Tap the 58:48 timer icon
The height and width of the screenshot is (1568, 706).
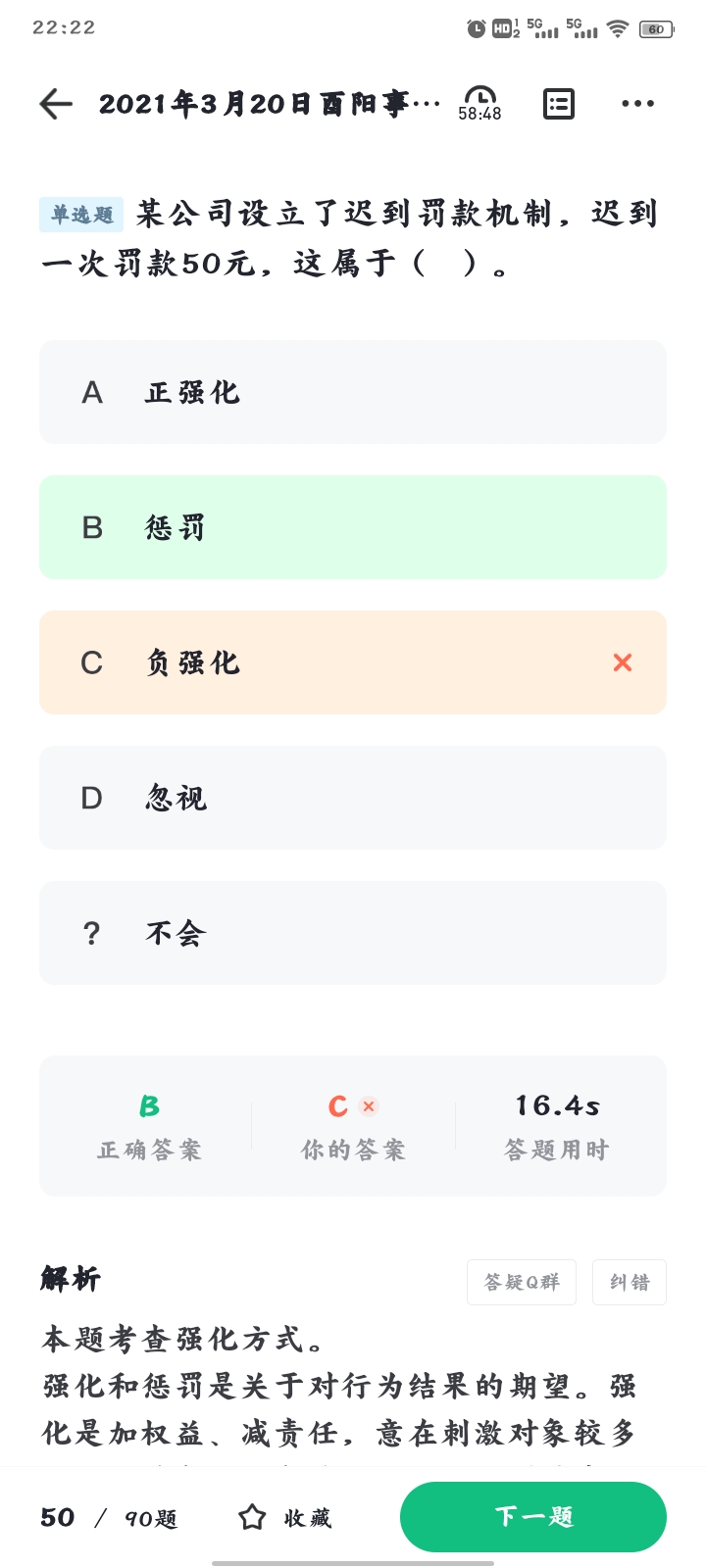pyautogui.click(x=479, y=103)
